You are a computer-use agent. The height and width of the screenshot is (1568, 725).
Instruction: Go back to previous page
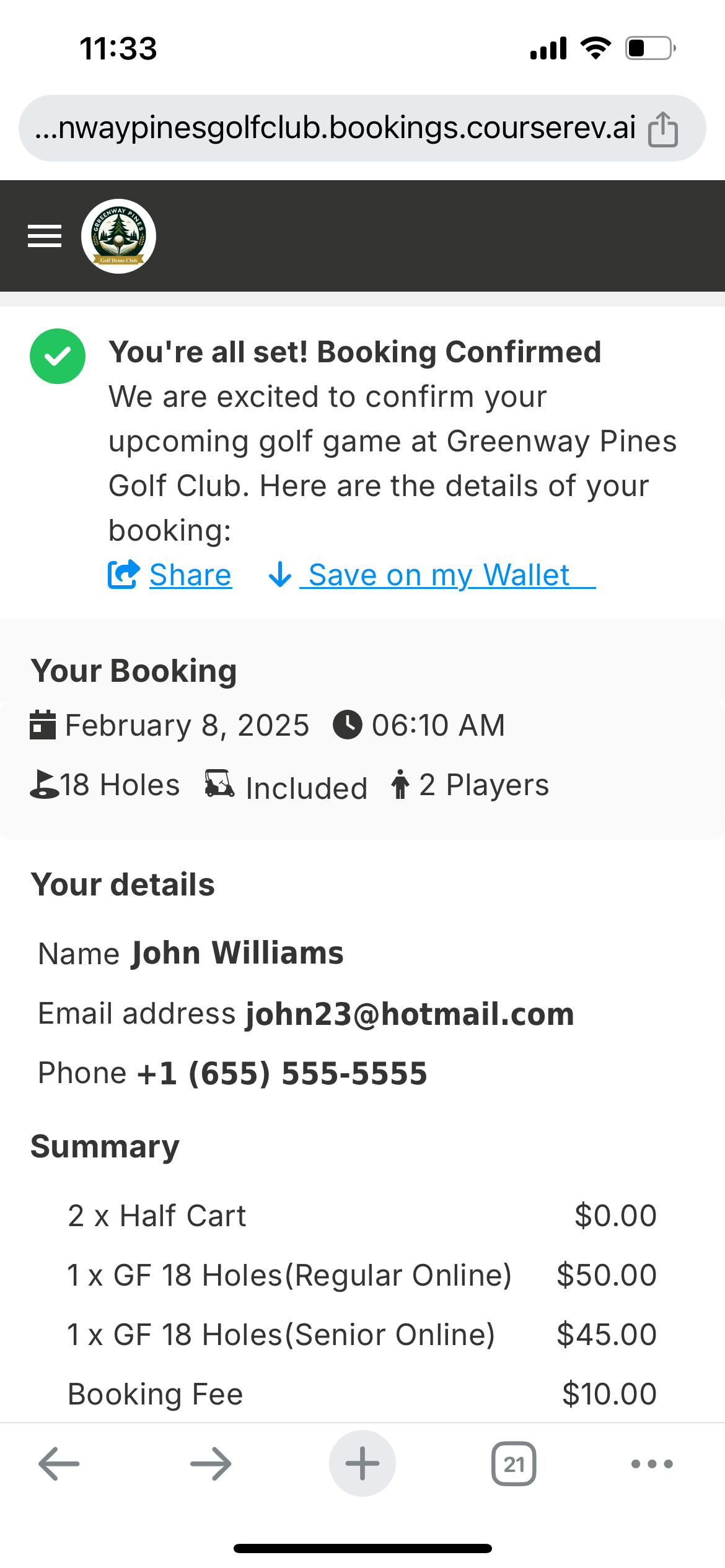[x=59, y=1463]
